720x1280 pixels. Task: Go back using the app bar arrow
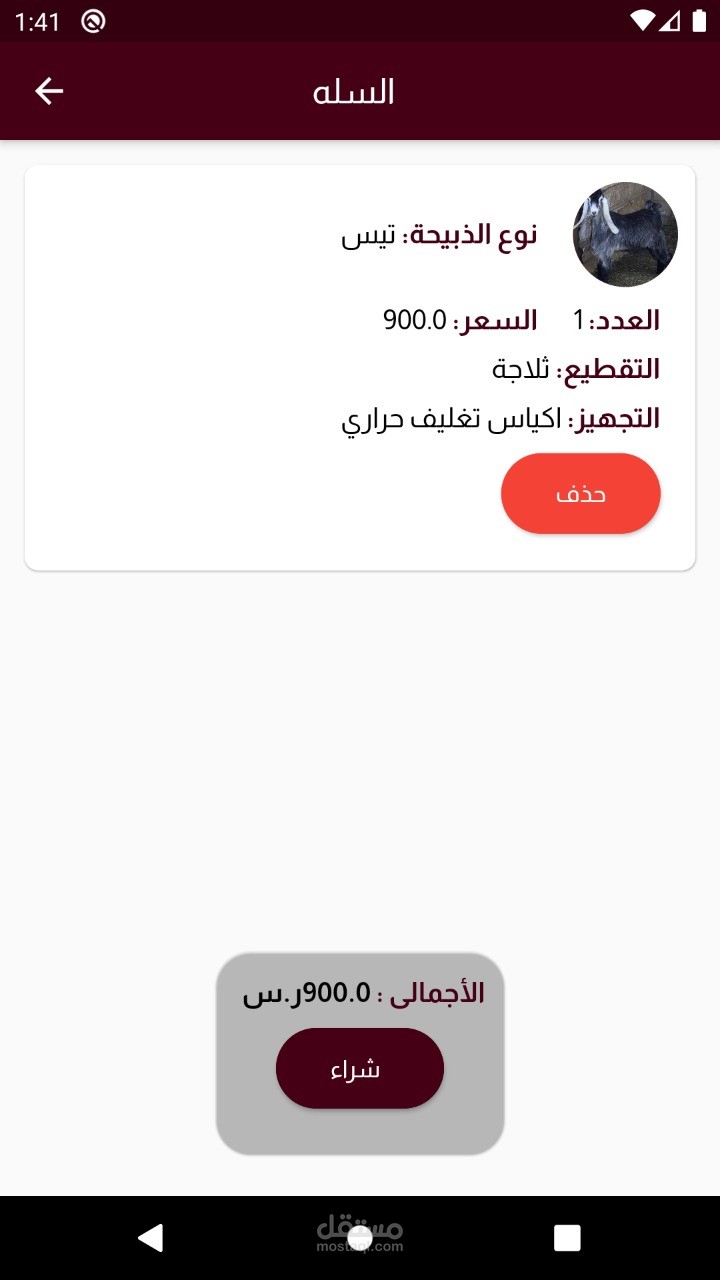[x=49, y=91]
